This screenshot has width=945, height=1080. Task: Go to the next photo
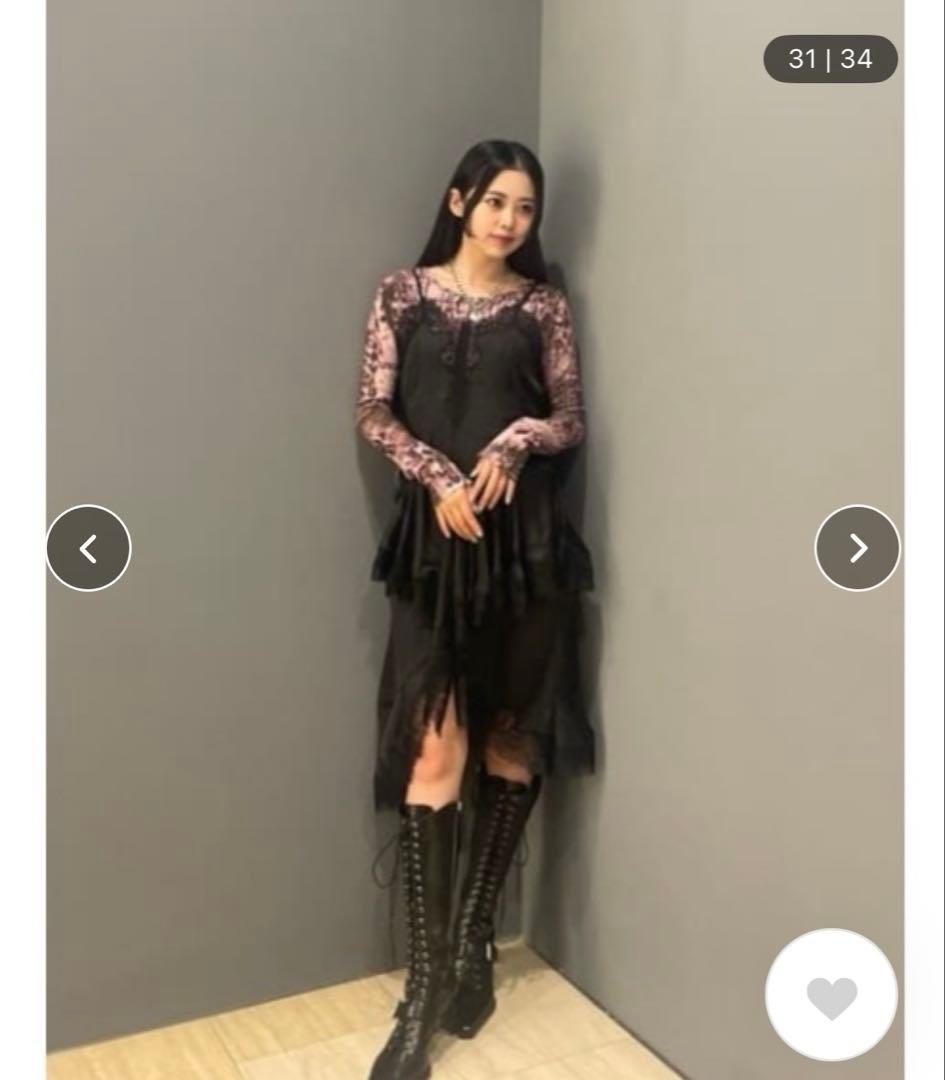tap(857, 548)
